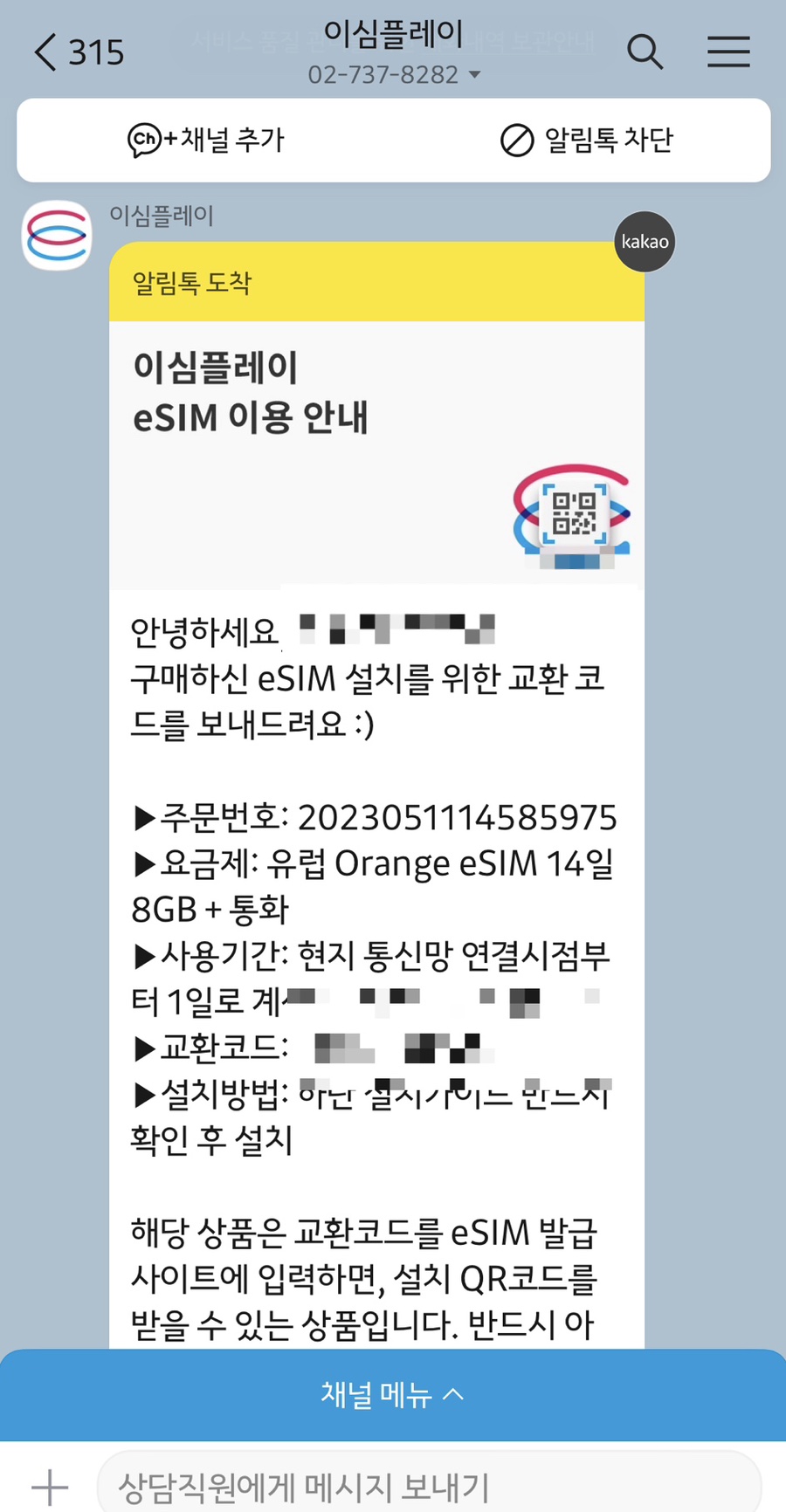This screenshot has width=786, height=1512.
Task: Open the plus attachment menu
Action: point(50,1487)
